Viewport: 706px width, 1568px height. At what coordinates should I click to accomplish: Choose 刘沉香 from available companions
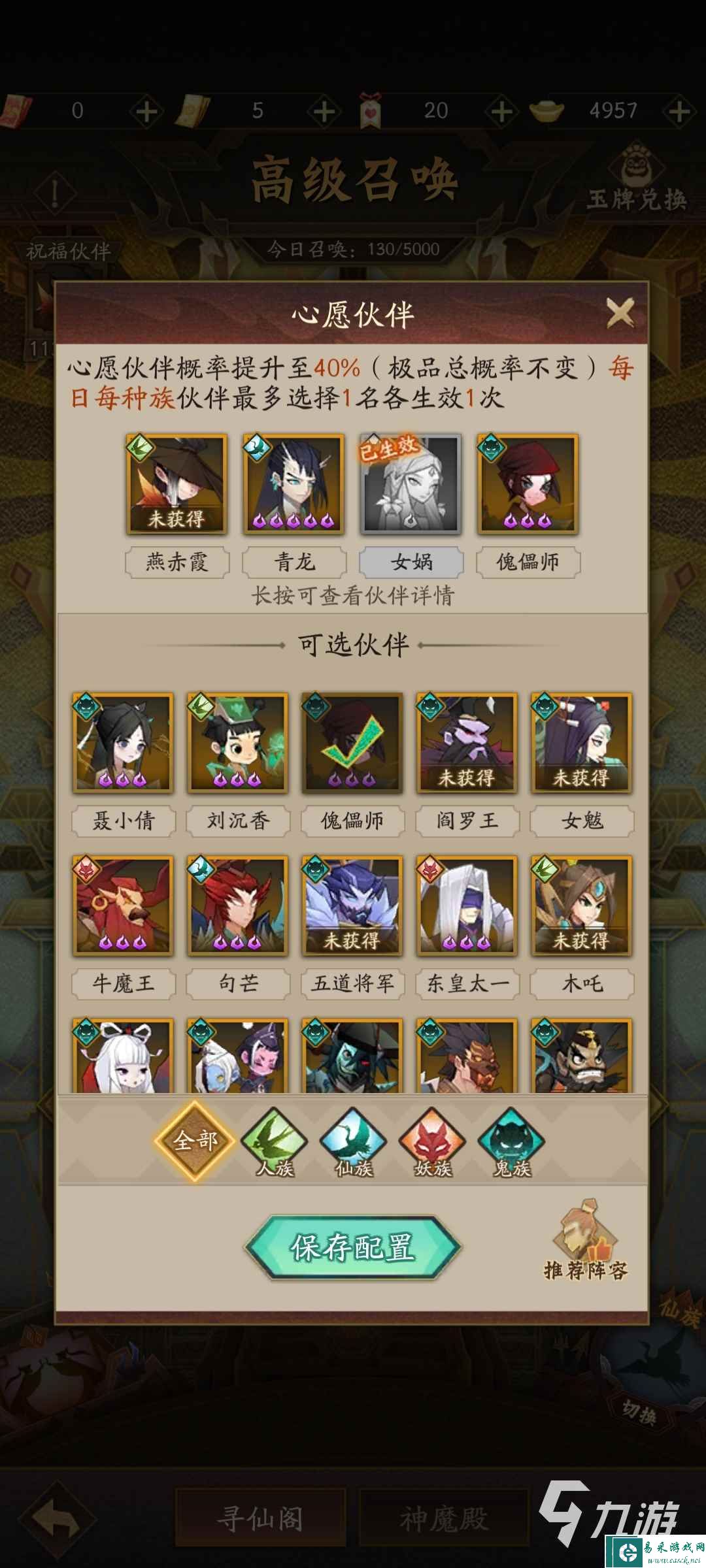point(237,743)
